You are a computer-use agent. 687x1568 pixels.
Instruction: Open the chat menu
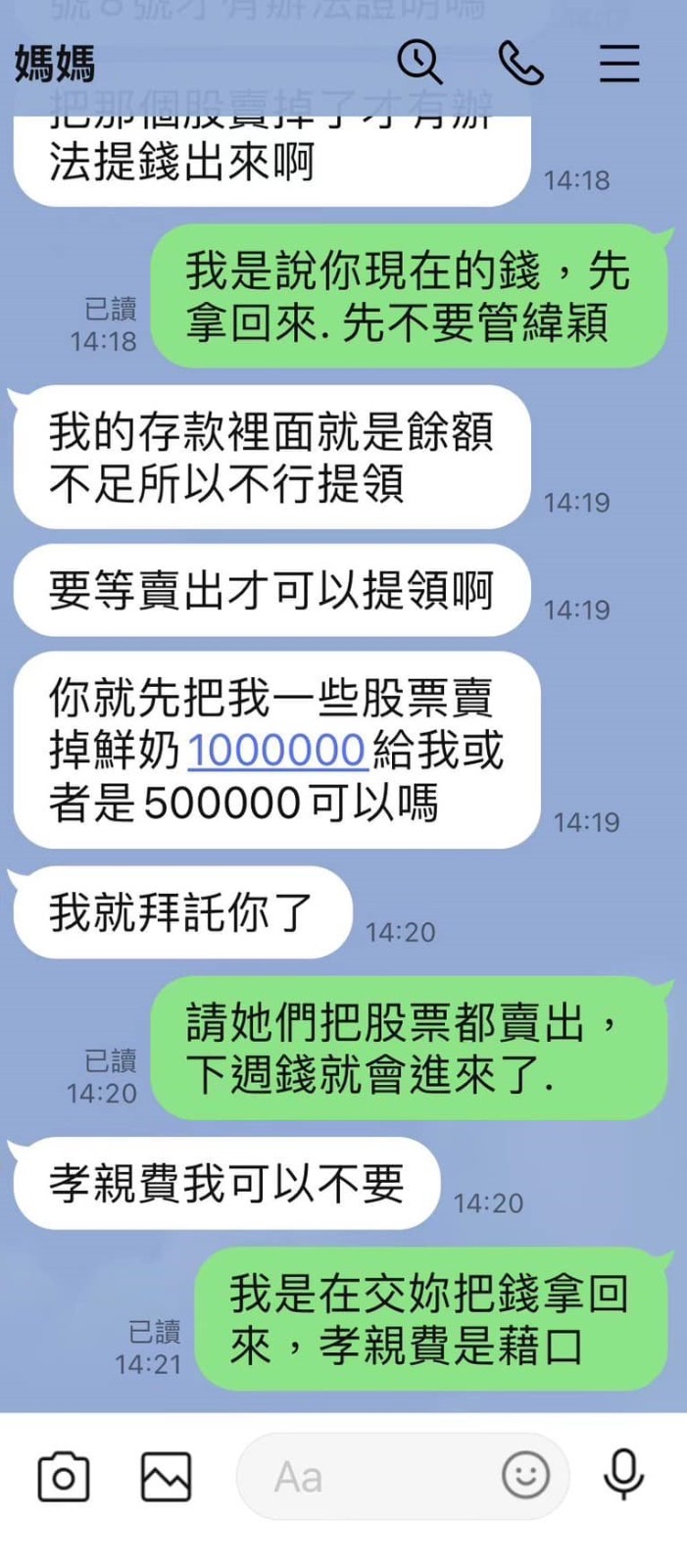pyautogui.click(x=619, y=64)
